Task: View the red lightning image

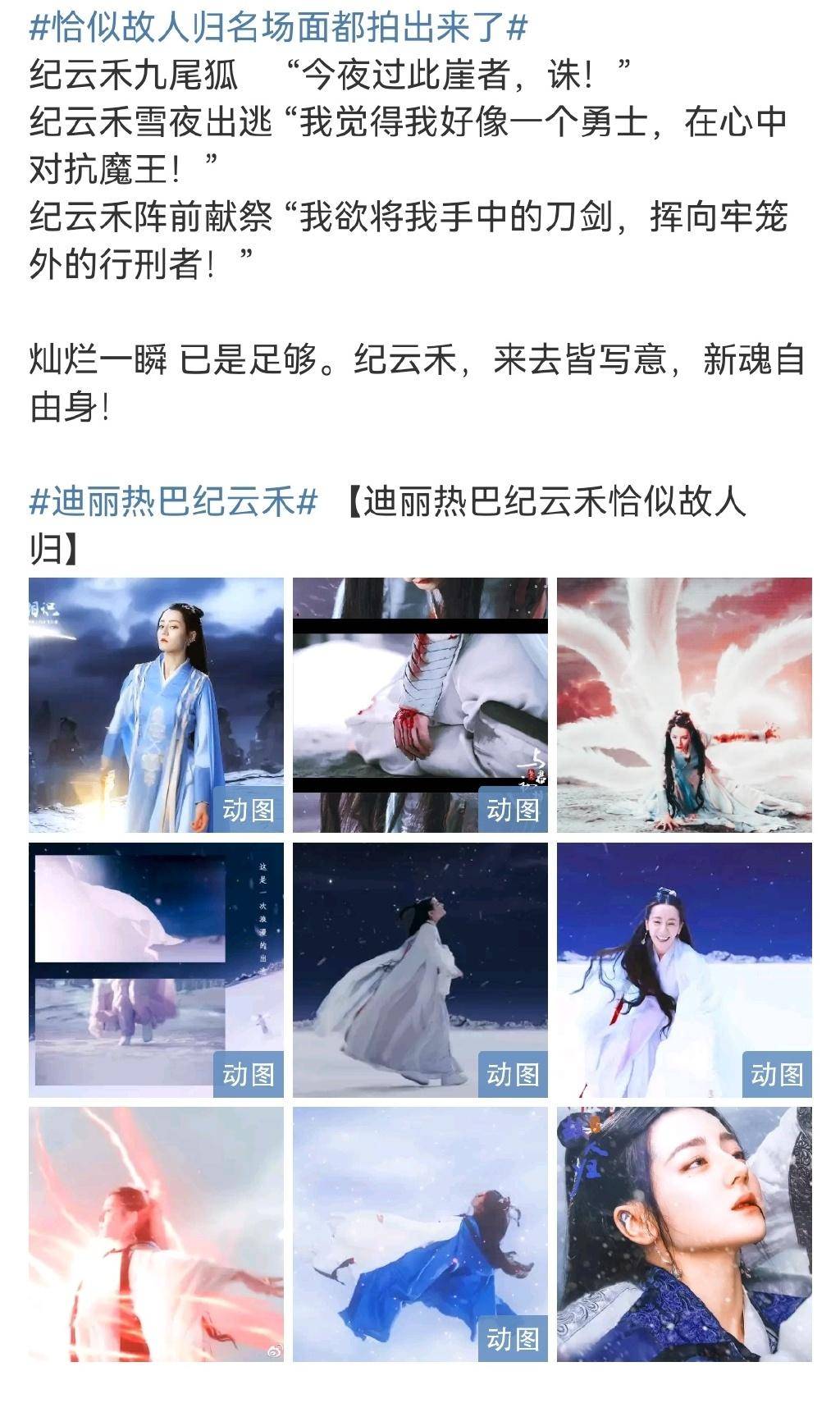Action: coord(156,1234)
